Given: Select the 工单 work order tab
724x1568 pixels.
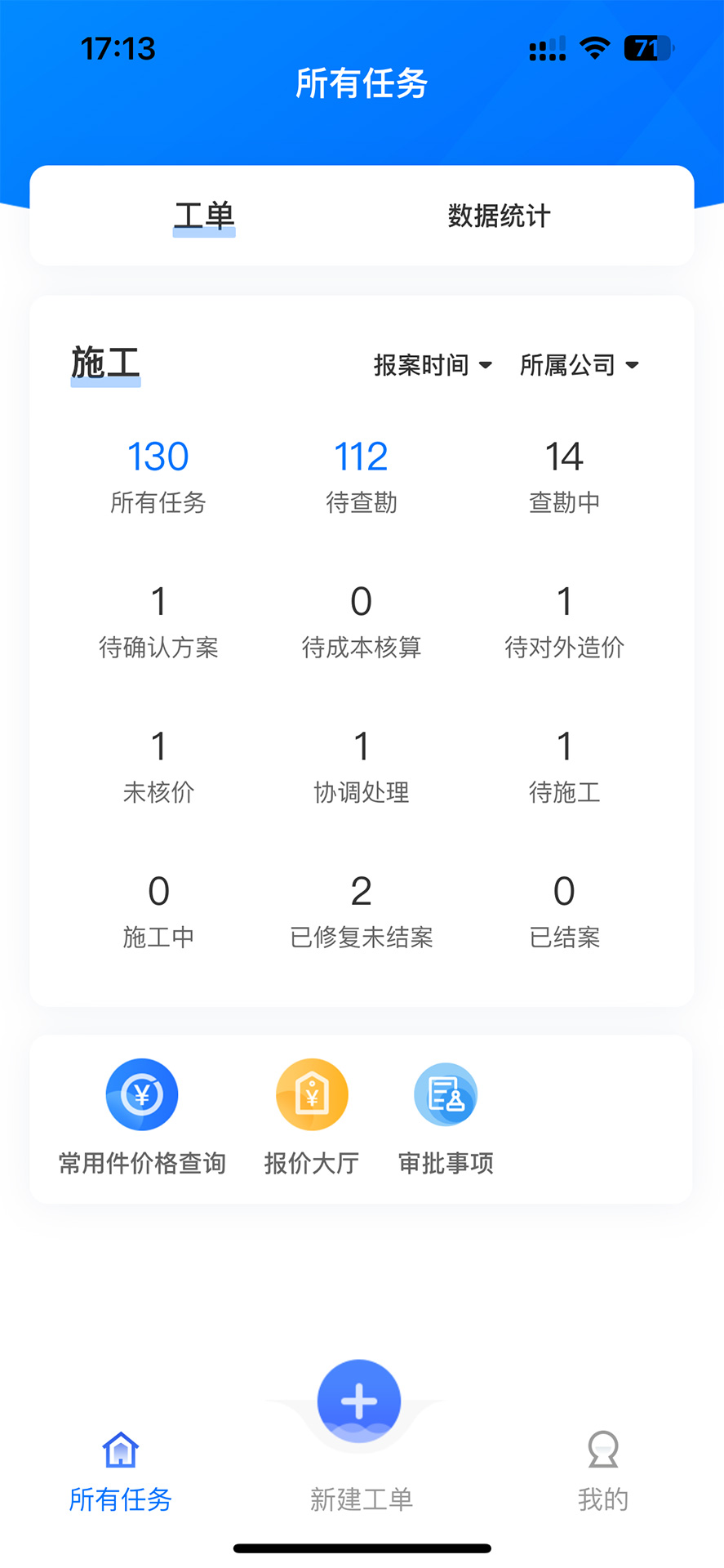Looking at the screenshot, I should (203, 216).
